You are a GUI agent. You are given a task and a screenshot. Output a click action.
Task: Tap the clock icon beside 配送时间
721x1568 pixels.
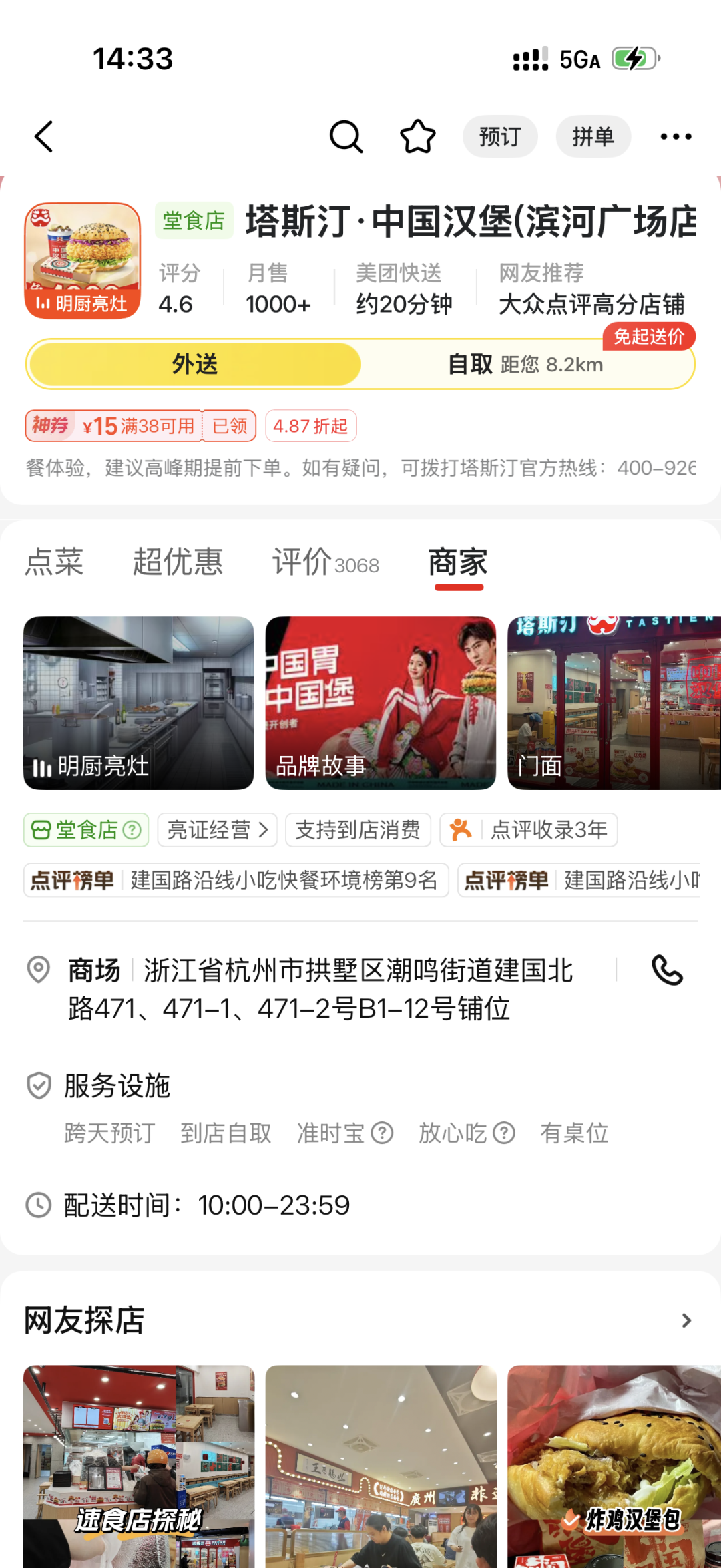(x=39, y=1205)
